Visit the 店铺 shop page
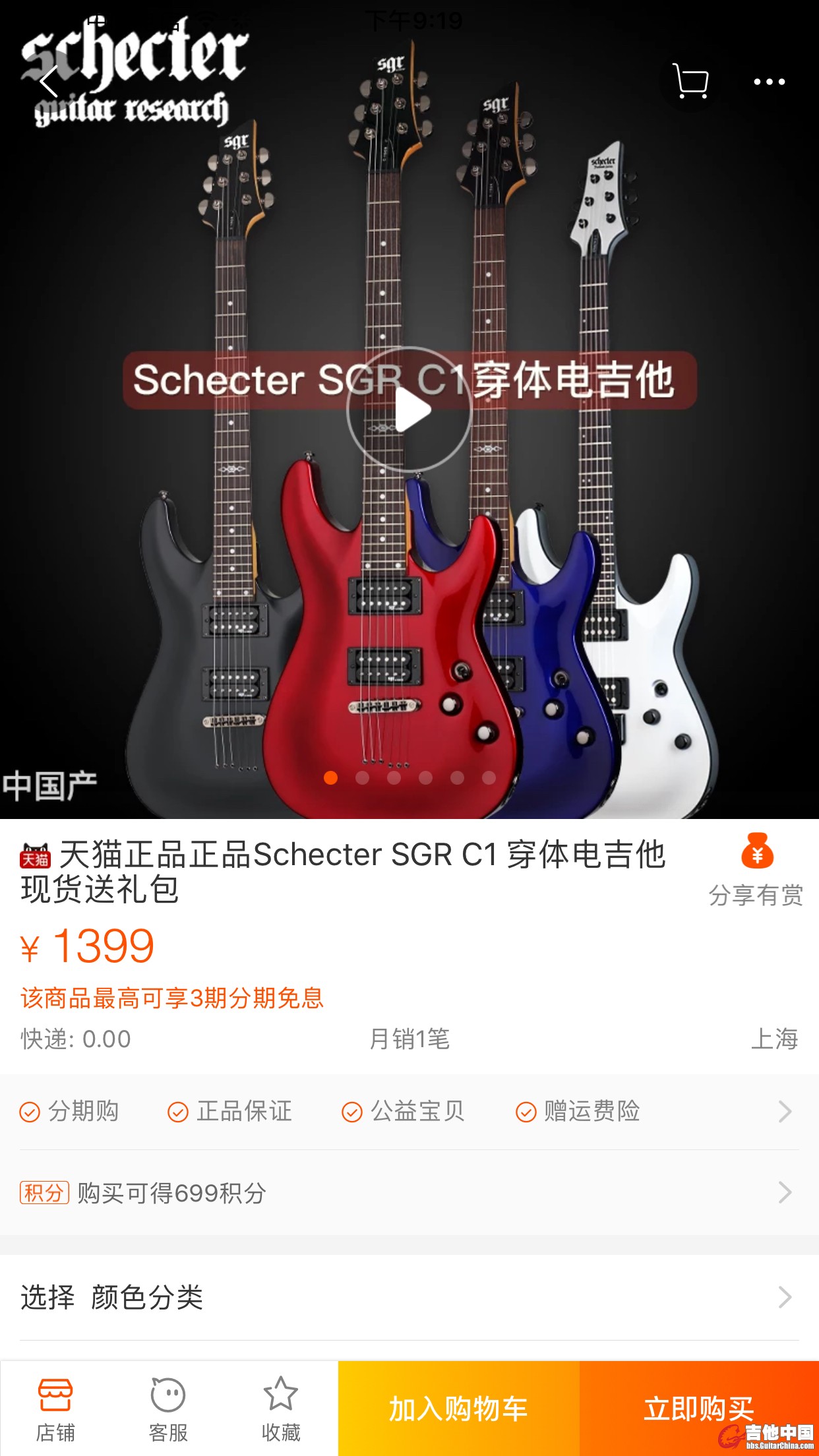The height and width of the screenshot is (1456, 819). coord(55,1409)
